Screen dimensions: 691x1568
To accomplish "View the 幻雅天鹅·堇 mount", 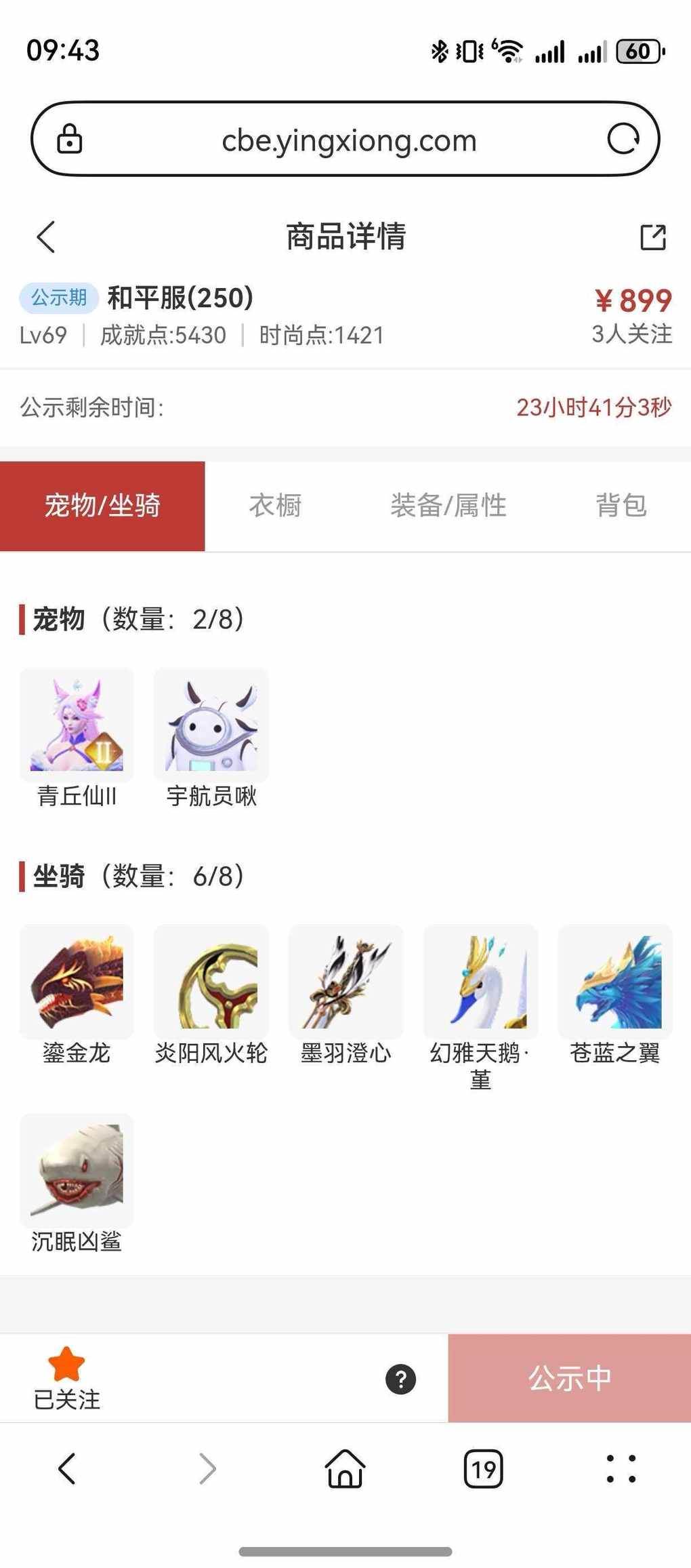I will (480, 982).
